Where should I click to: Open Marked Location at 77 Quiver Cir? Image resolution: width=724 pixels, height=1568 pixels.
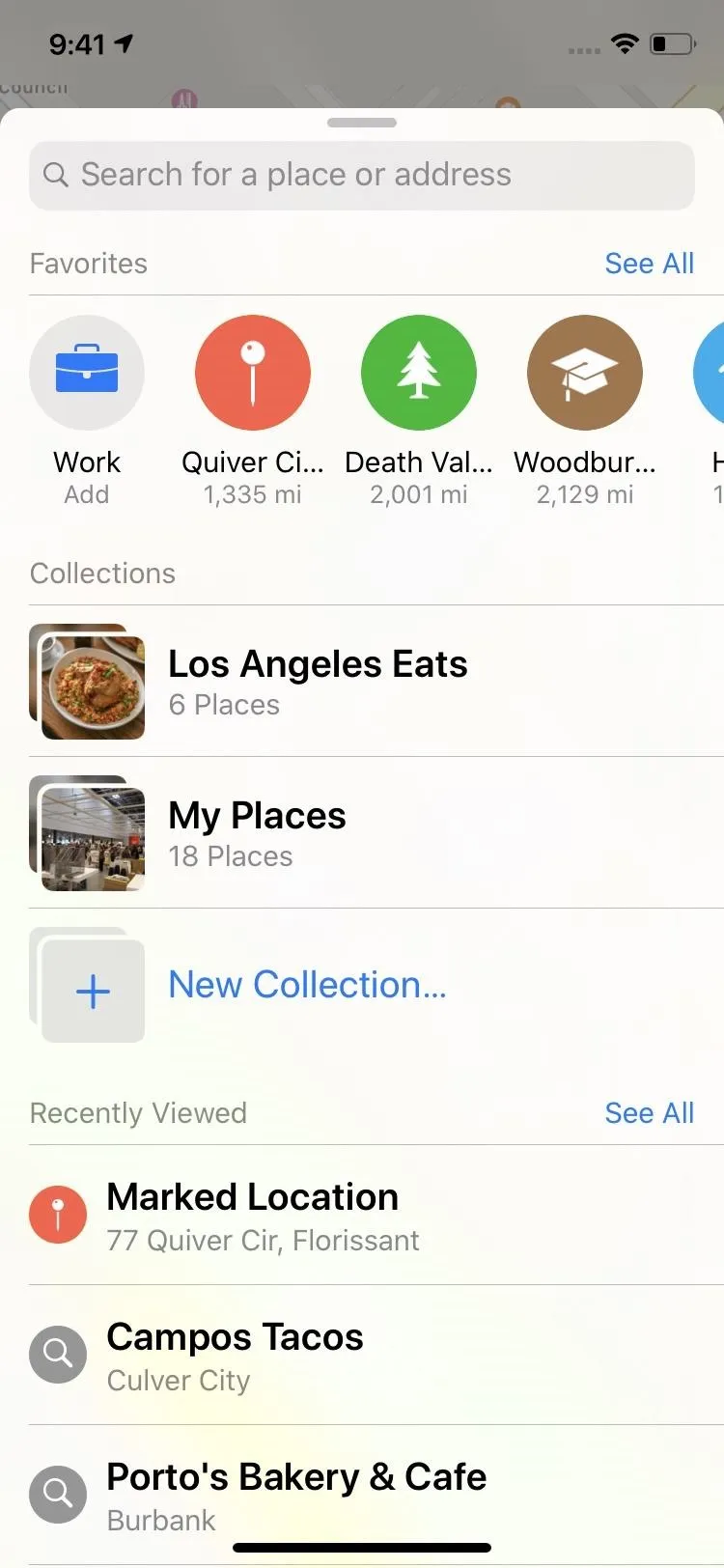pyautogui.click(x=376, y=1215)
